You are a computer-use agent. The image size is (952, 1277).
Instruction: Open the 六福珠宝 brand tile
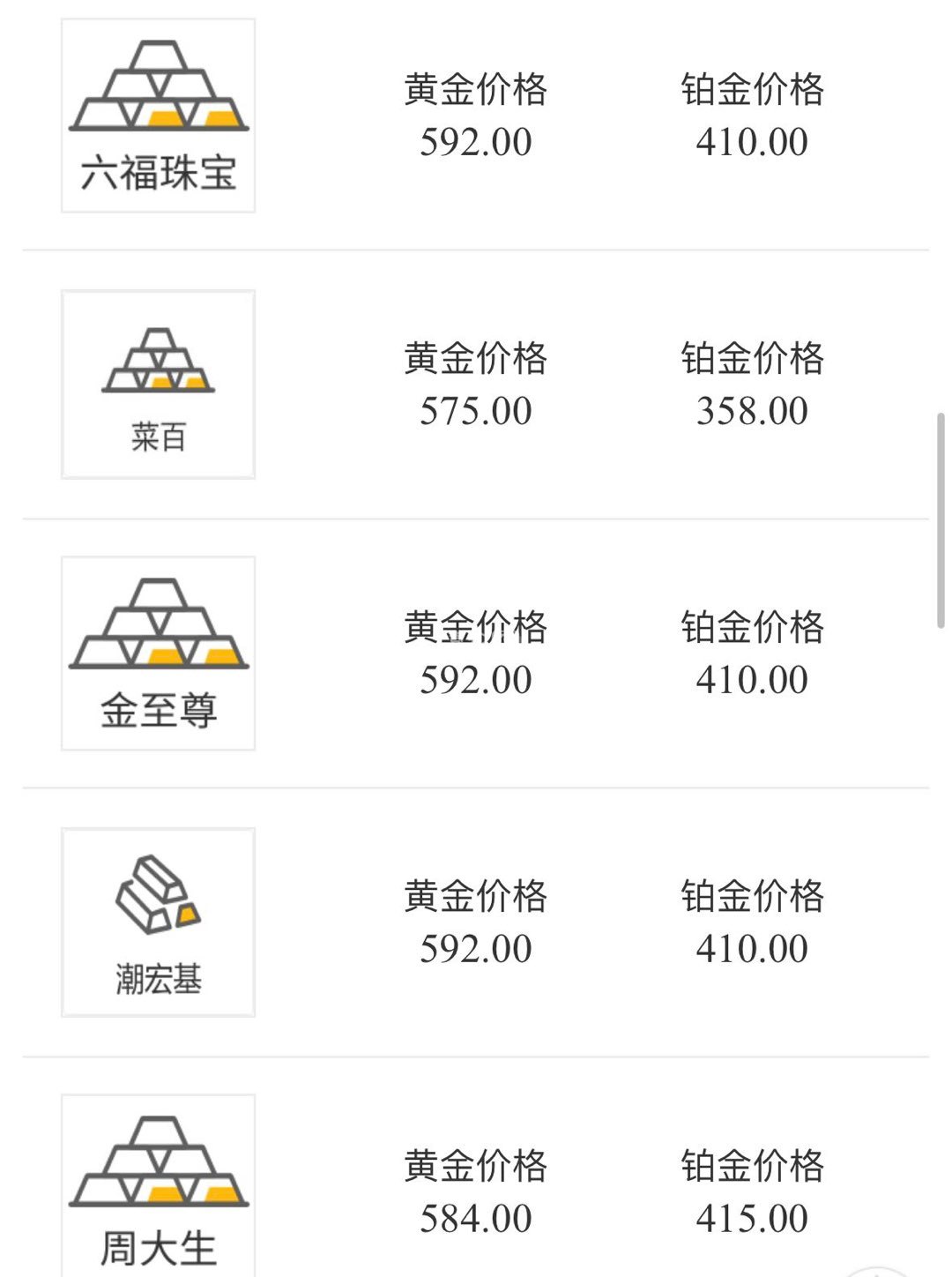click(x=158, y=116)
